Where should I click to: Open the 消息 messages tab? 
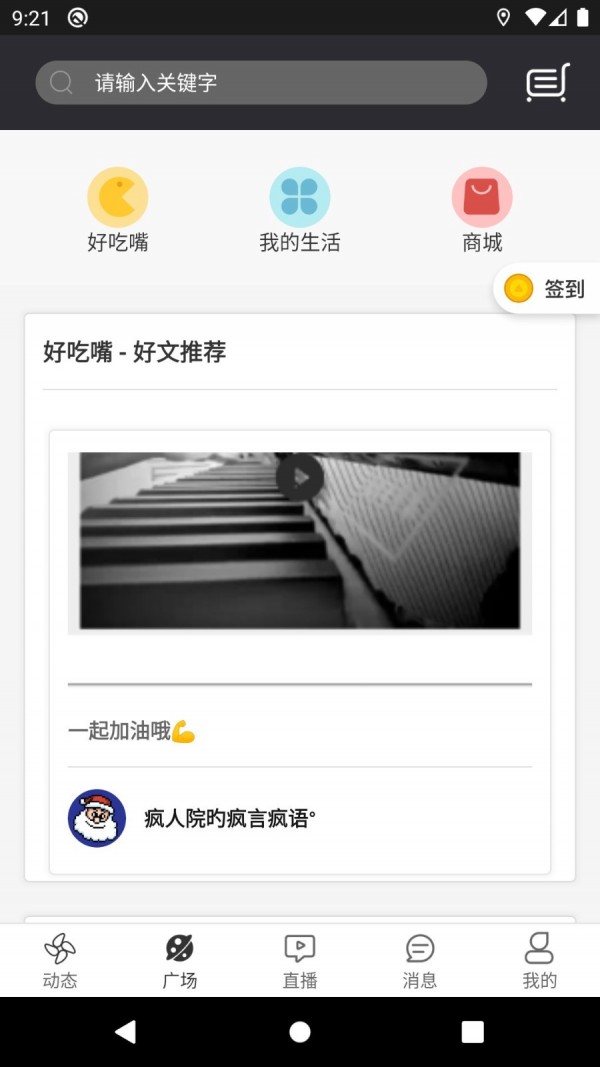420,961
